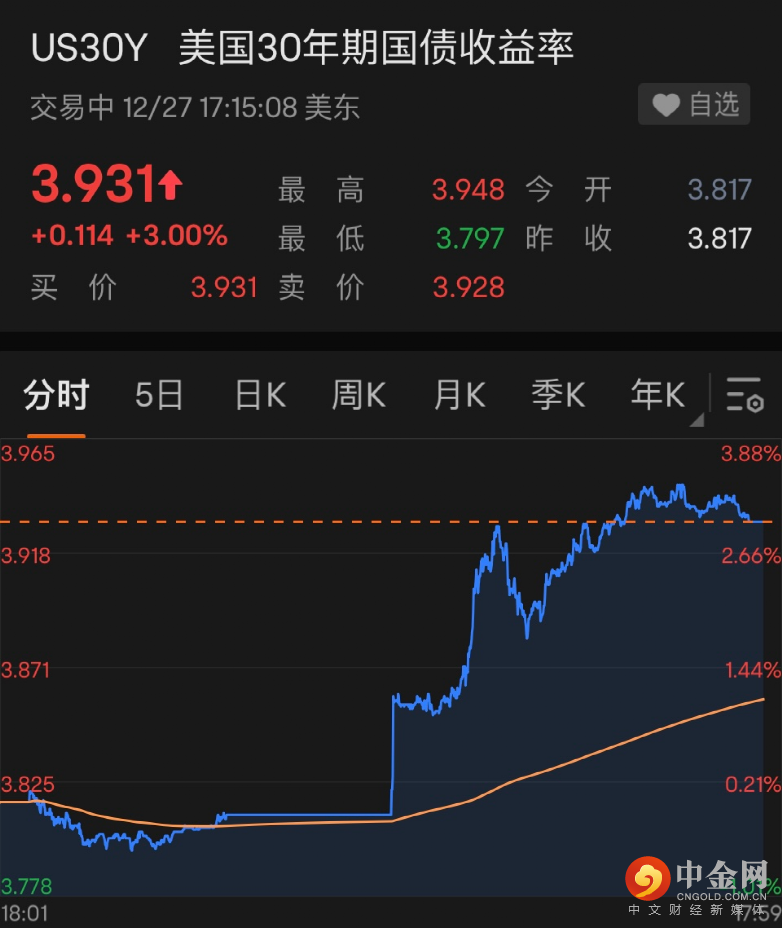Switch to the 年K chart
Image resolution: width=782 pixels, height=928 pixels.
pos(658,396)
